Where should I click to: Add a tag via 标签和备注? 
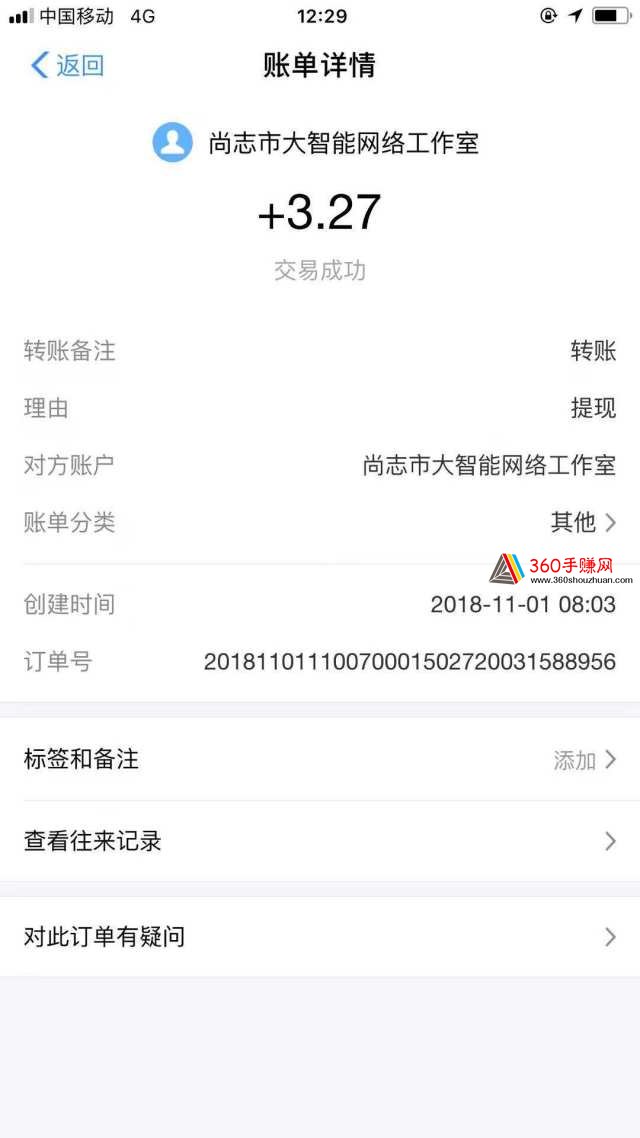(320, 760)
